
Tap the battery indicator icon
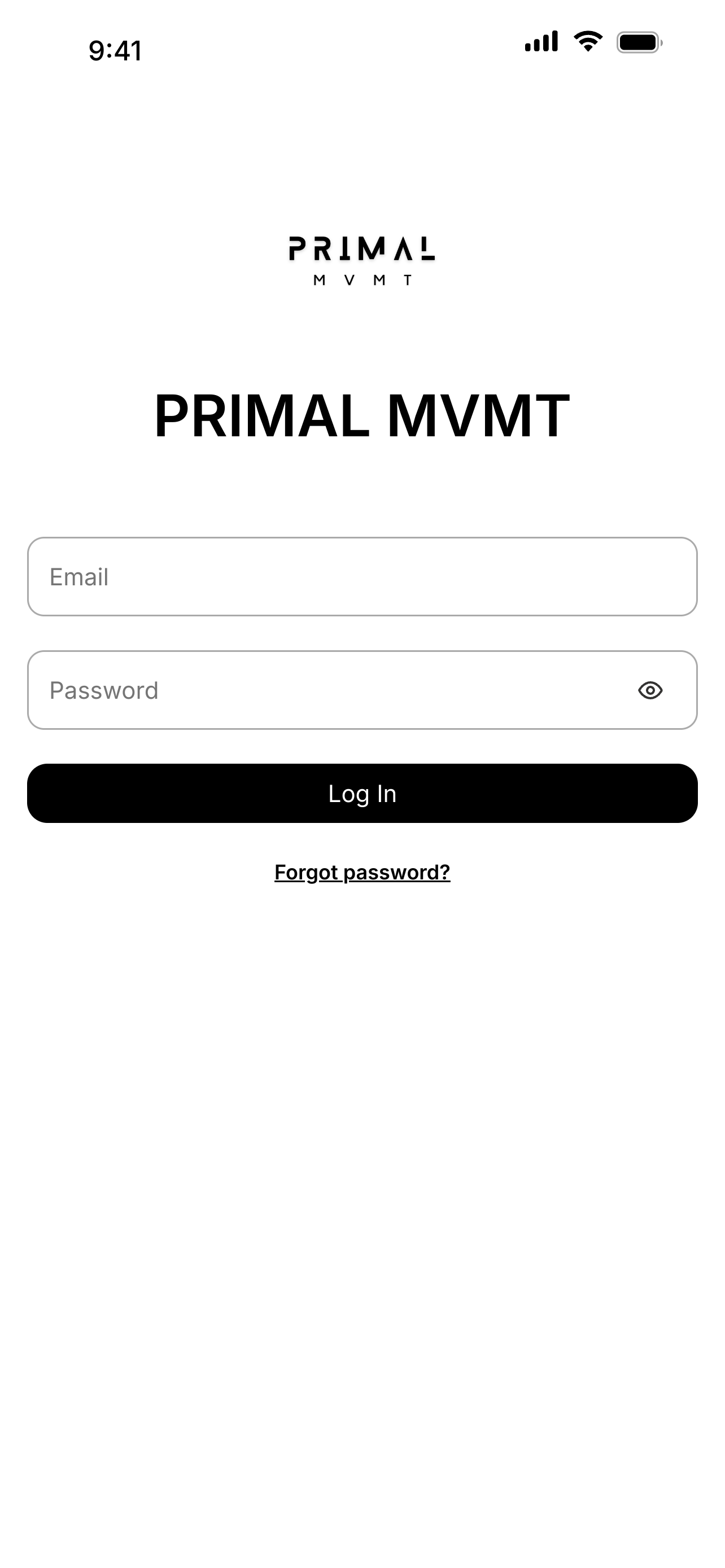pyautogui.click(x=638, y=41)
